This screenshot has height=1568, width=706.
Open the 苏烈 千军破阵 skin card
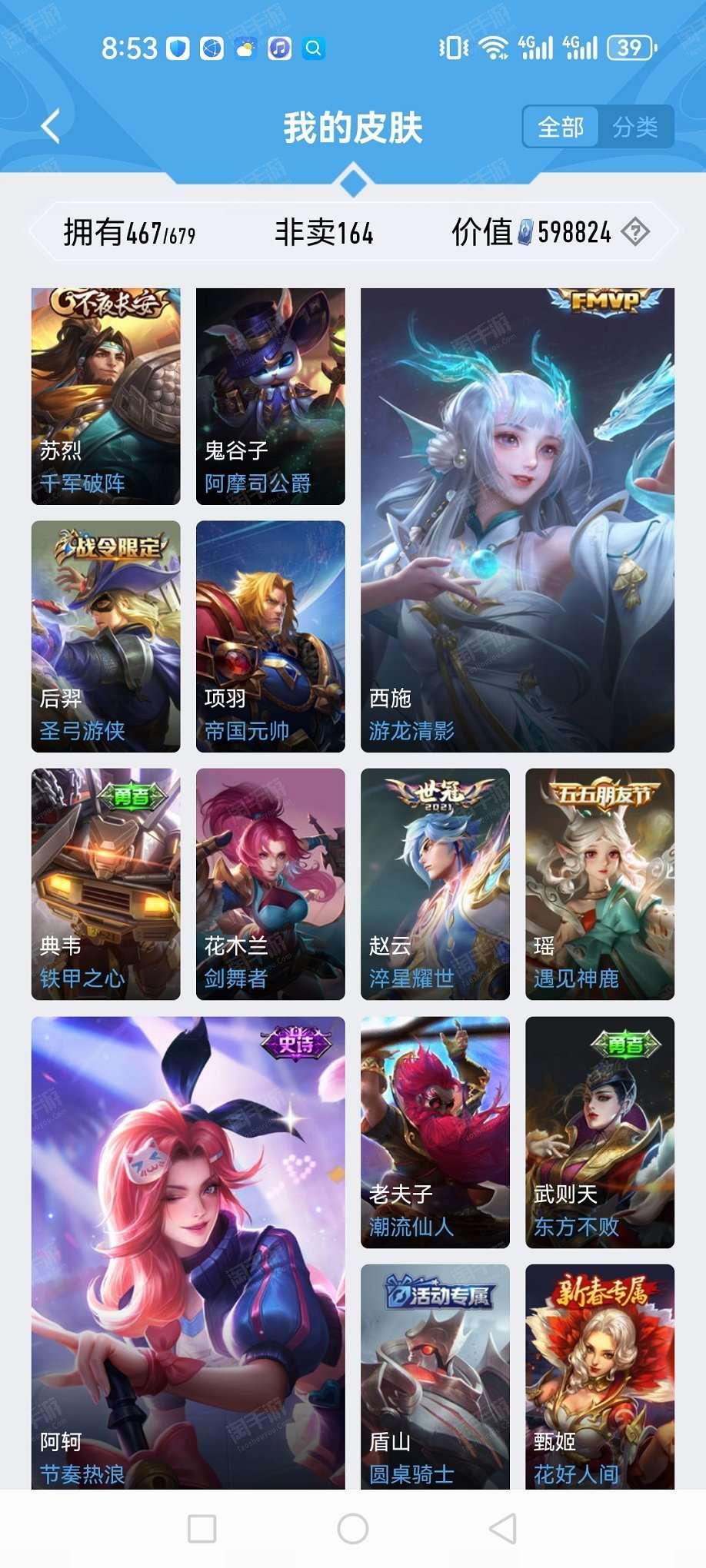pyautogui.click(x=106, y=396)
